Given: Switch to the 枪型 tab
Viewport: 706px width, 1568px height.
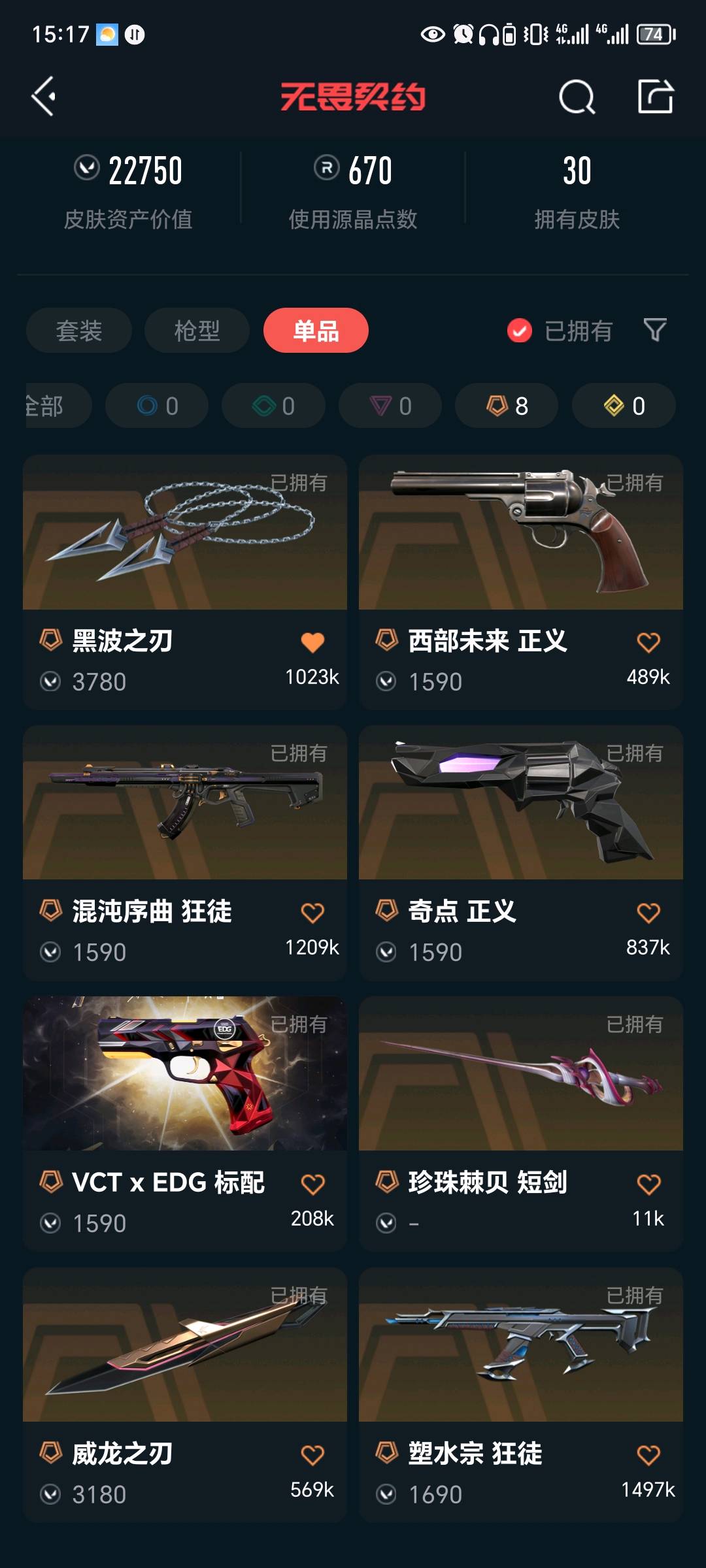Looking at the screenshot, I should pos(197,331).
